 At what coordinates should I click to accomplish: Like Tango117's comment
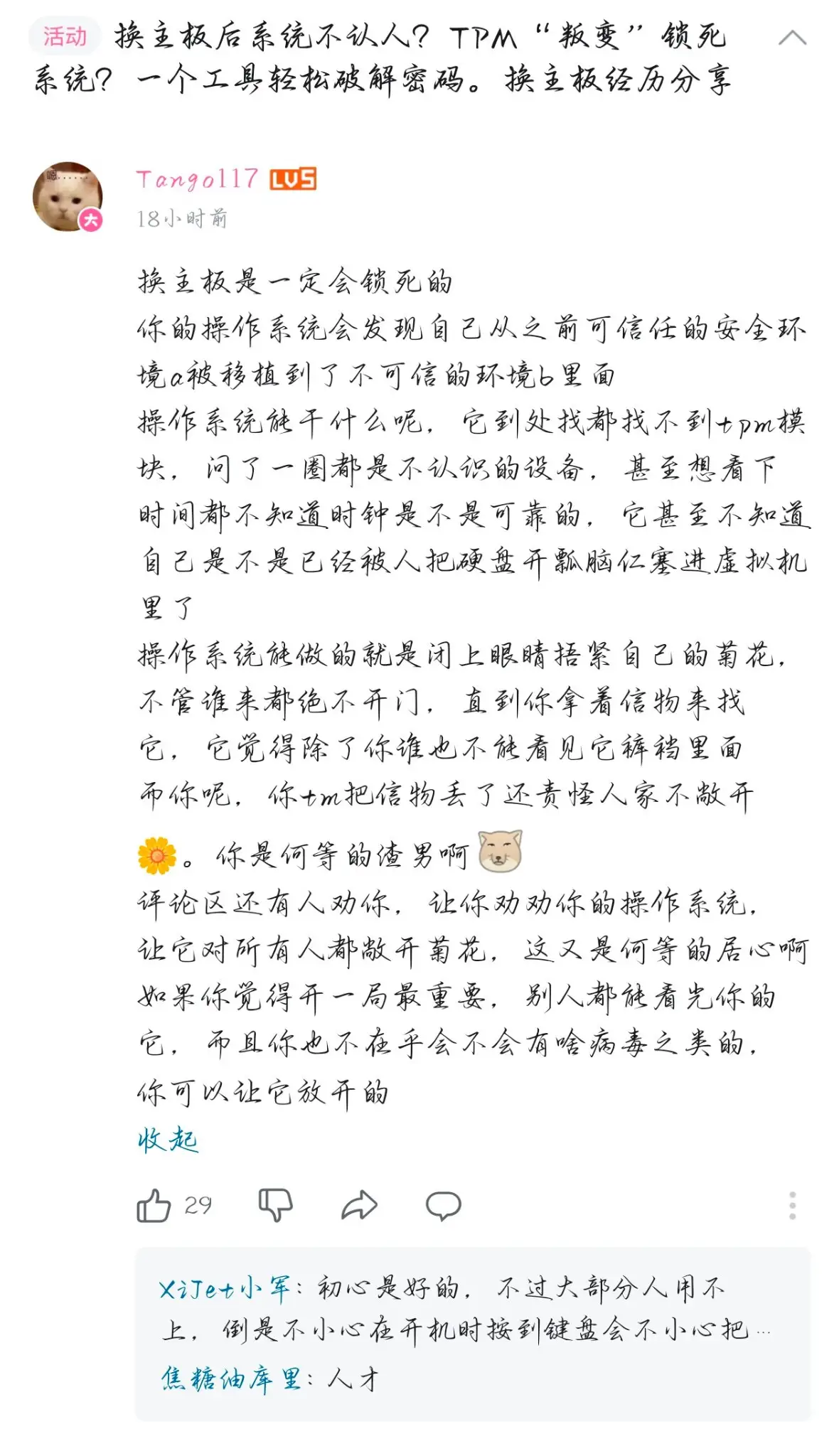tap(154, 1206)
